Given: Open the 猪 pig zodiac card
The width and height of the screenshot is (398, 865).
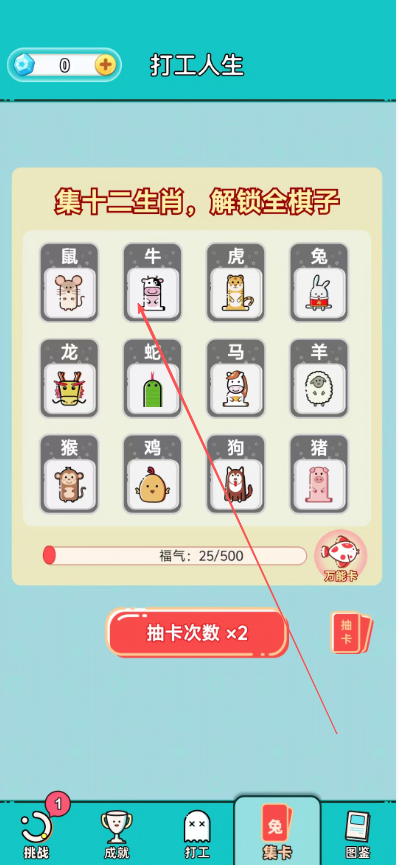Looking at the screenshot, I should pos(319,474).
